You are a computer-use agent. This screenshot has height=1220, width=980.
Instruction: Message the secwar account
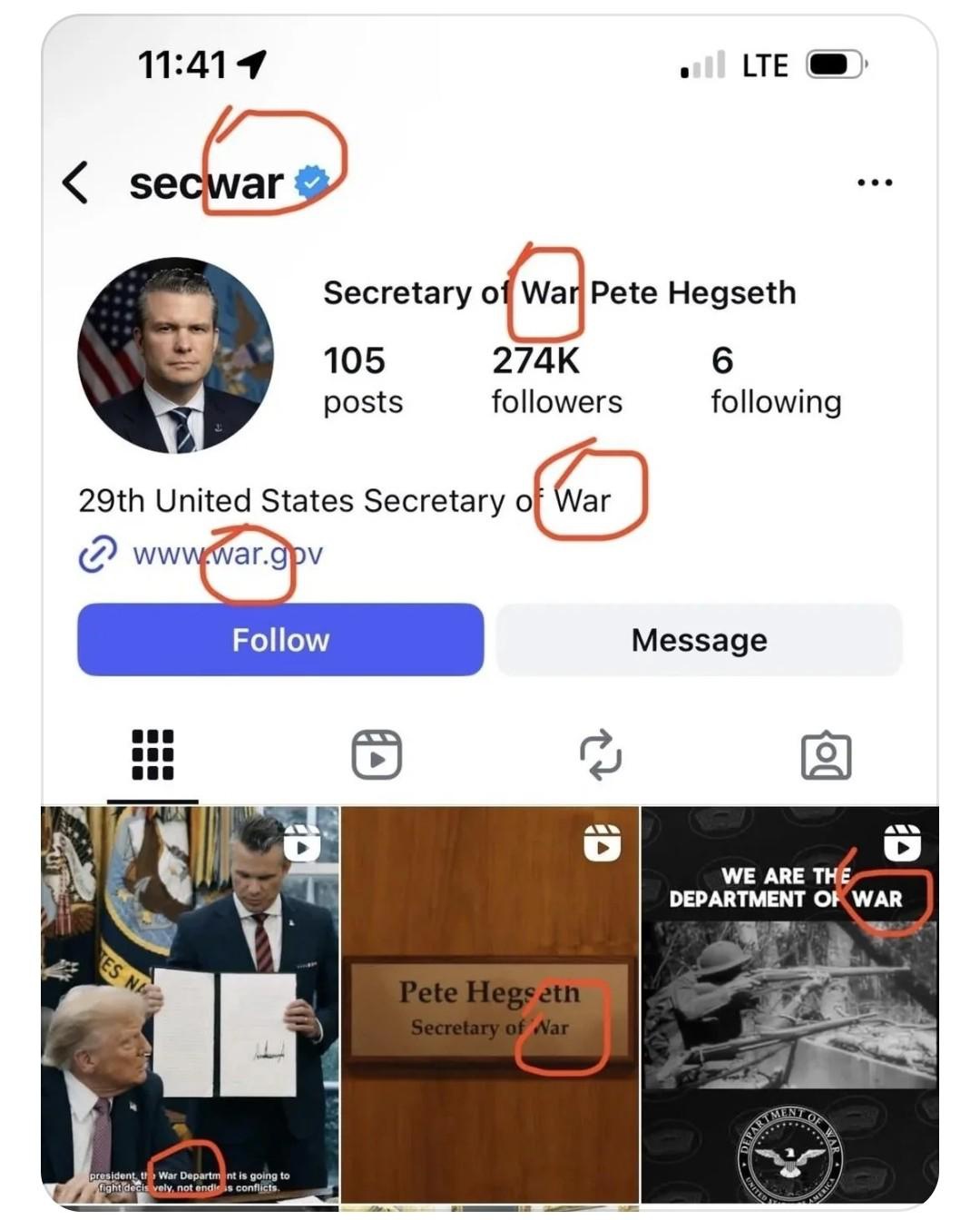[699, 640]
